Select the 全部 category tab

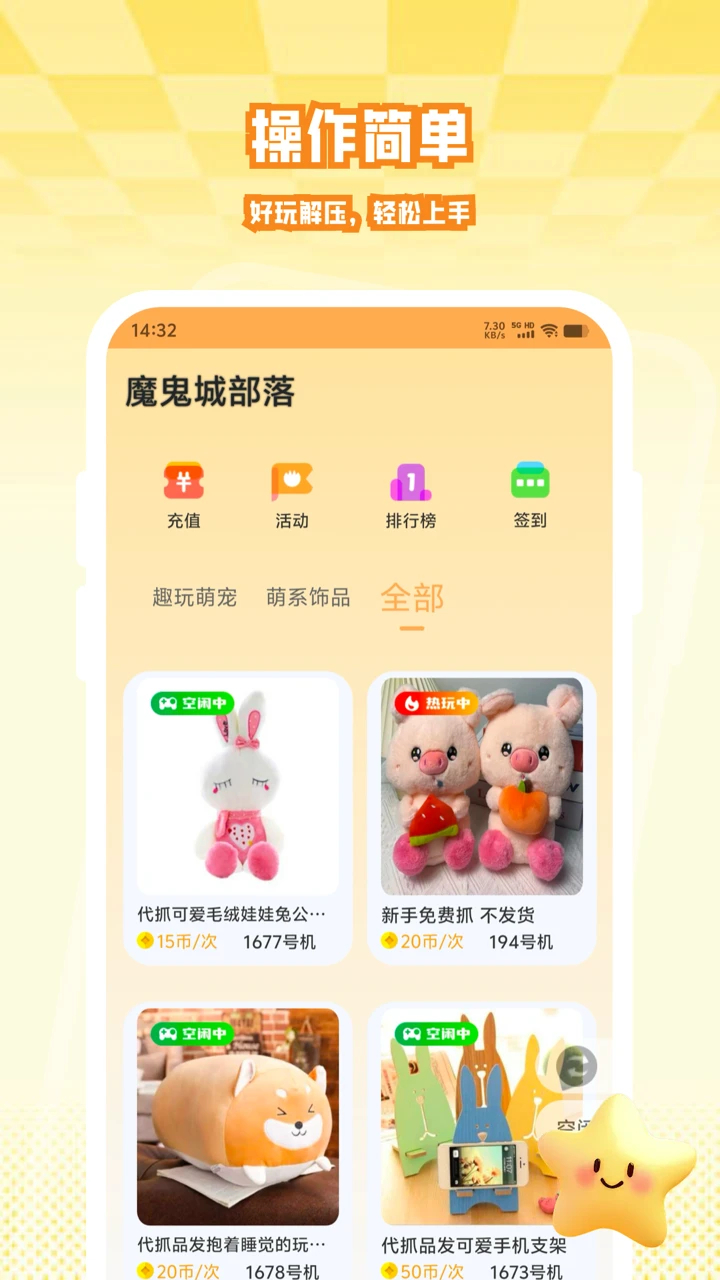pyautogui.click(x=413, y=597)
